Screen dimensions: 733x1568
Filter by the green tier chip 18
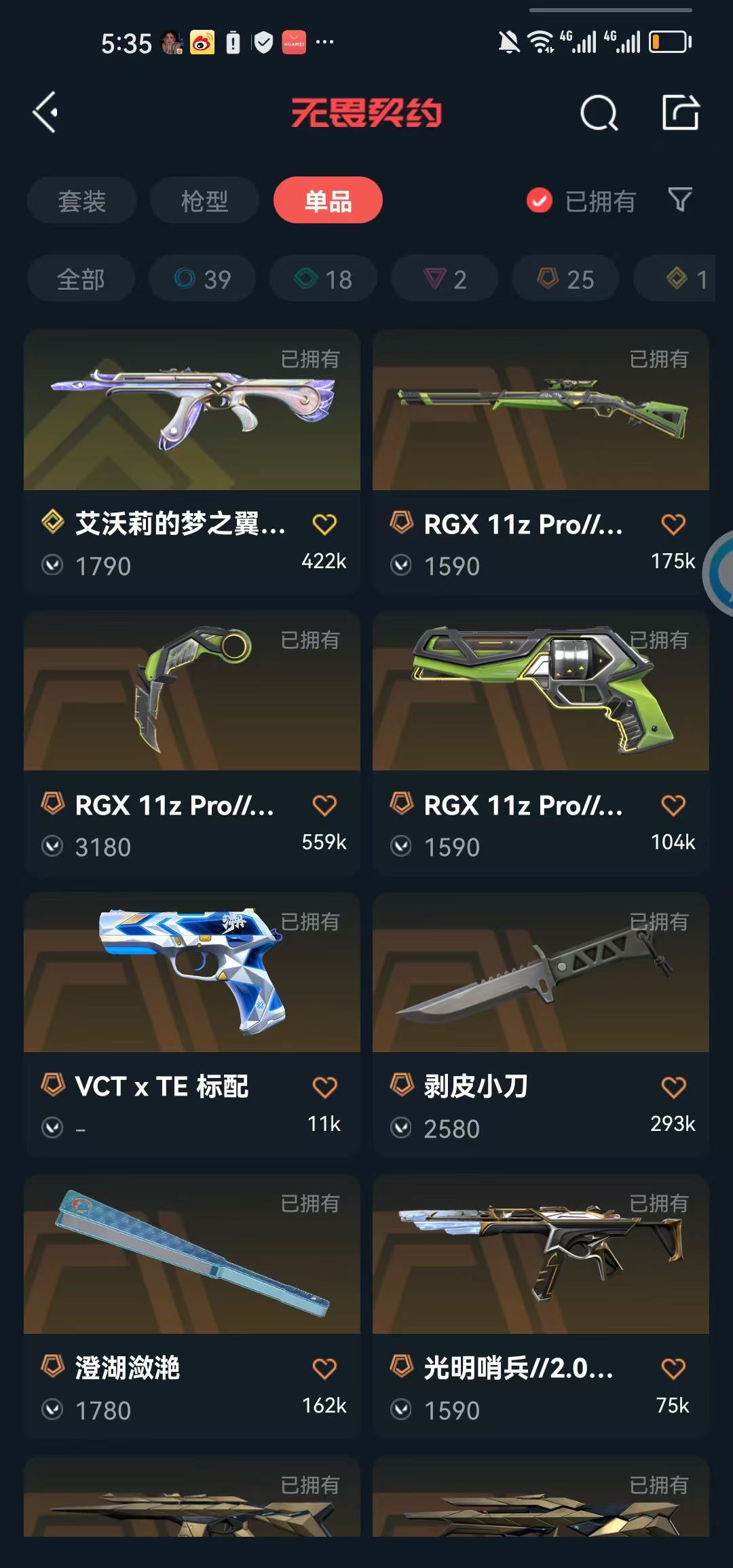(323, 279)
